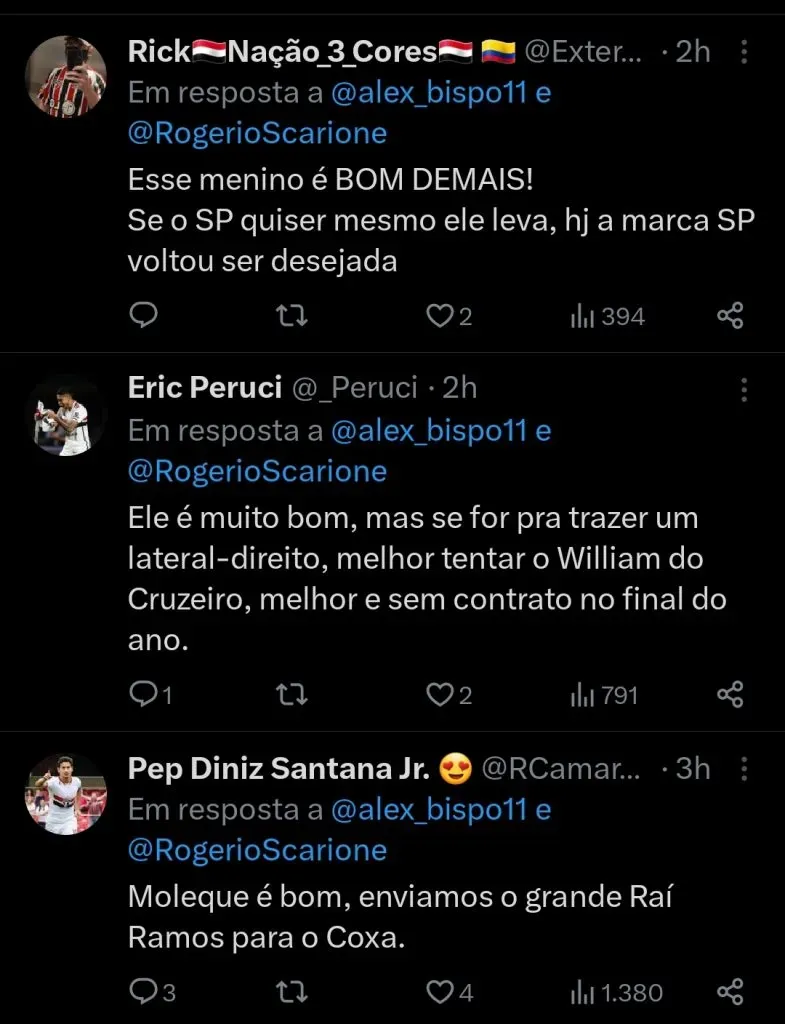Viewport: 785px width, 1024px height.
Task: Share Pep Diniz Santana's tweet
Action: (x=731, y=992)
